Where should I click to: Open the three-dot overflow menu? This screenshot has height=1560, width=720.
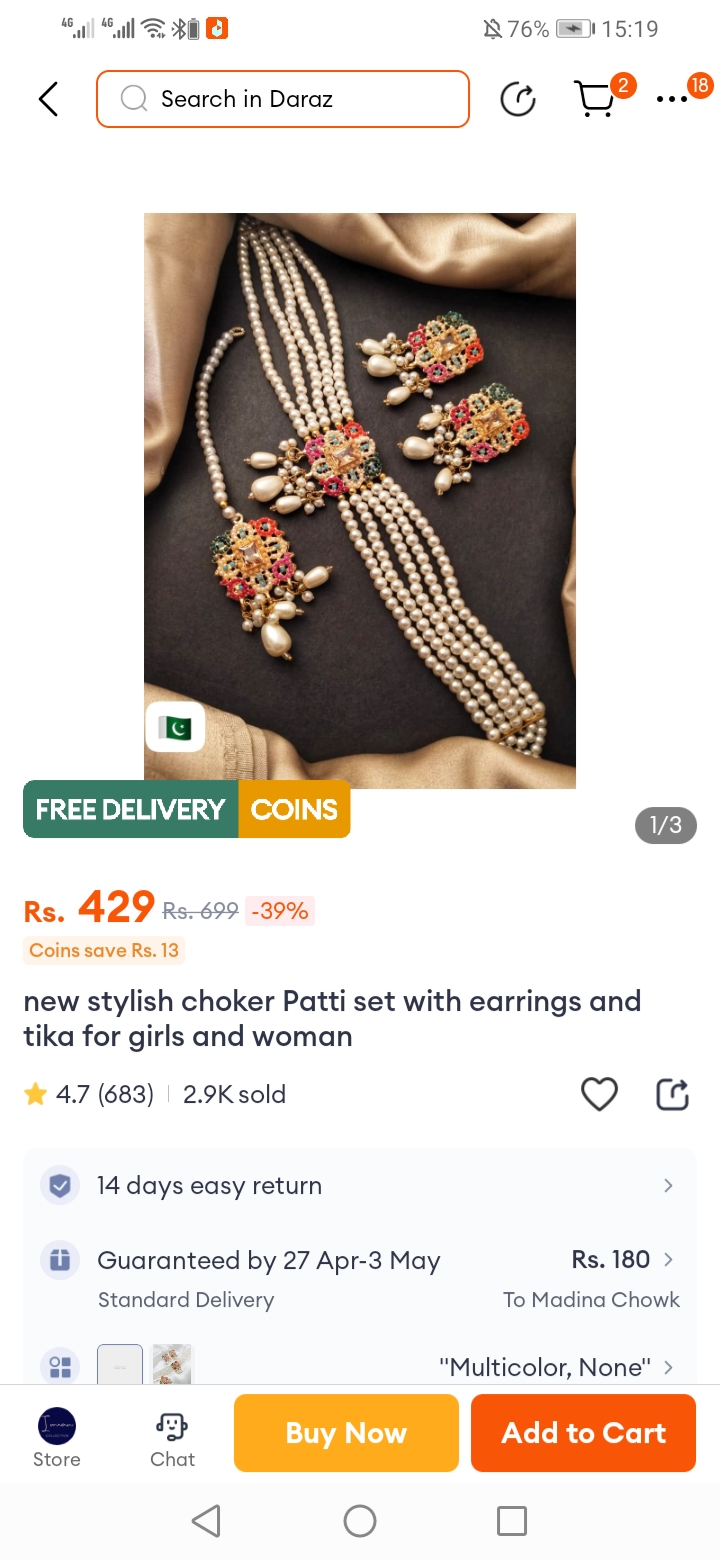click(x=673, y=99)
